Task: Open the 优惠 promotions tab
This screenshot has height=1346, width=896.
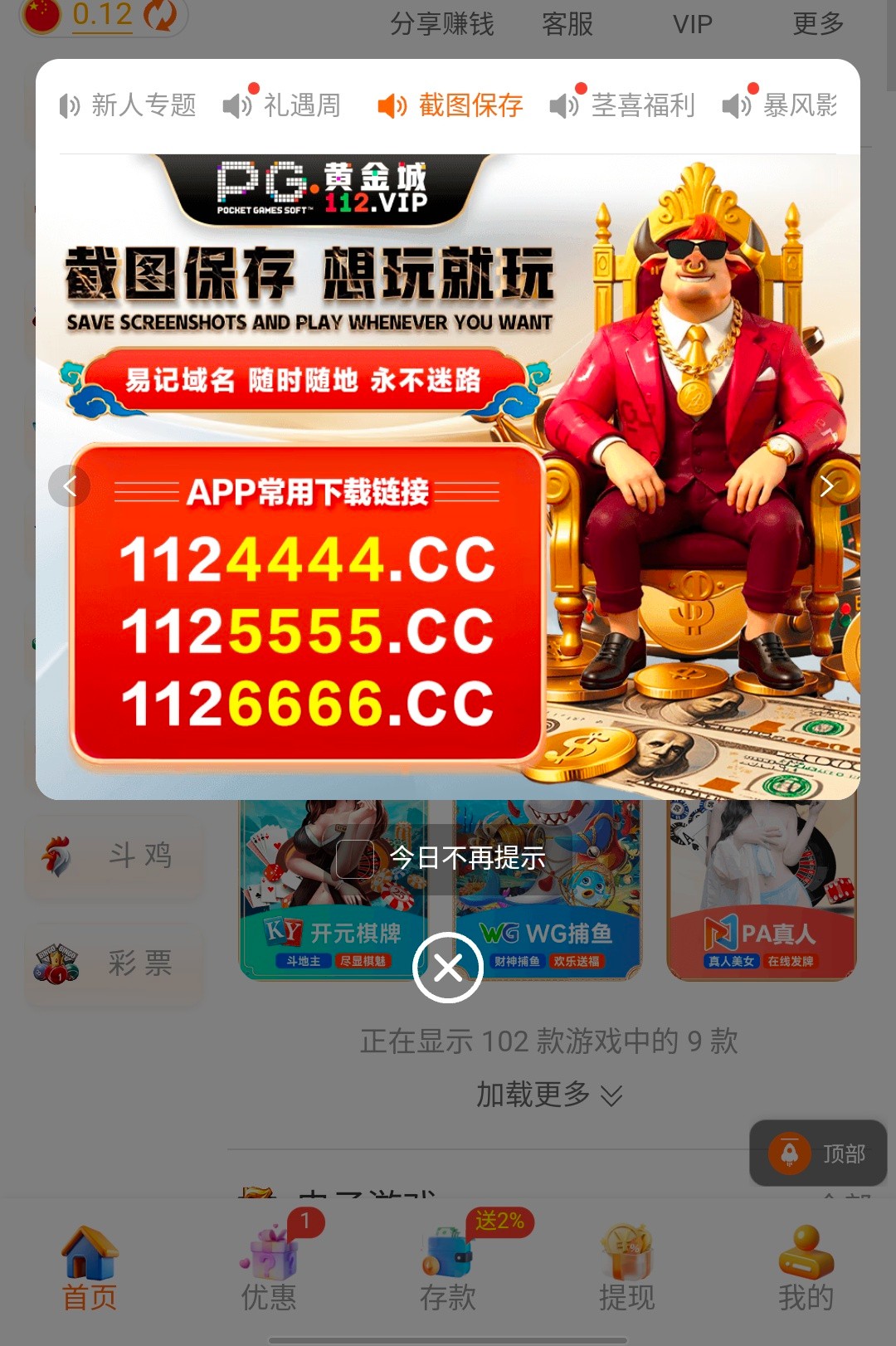Action: (x=269, y=1269)
